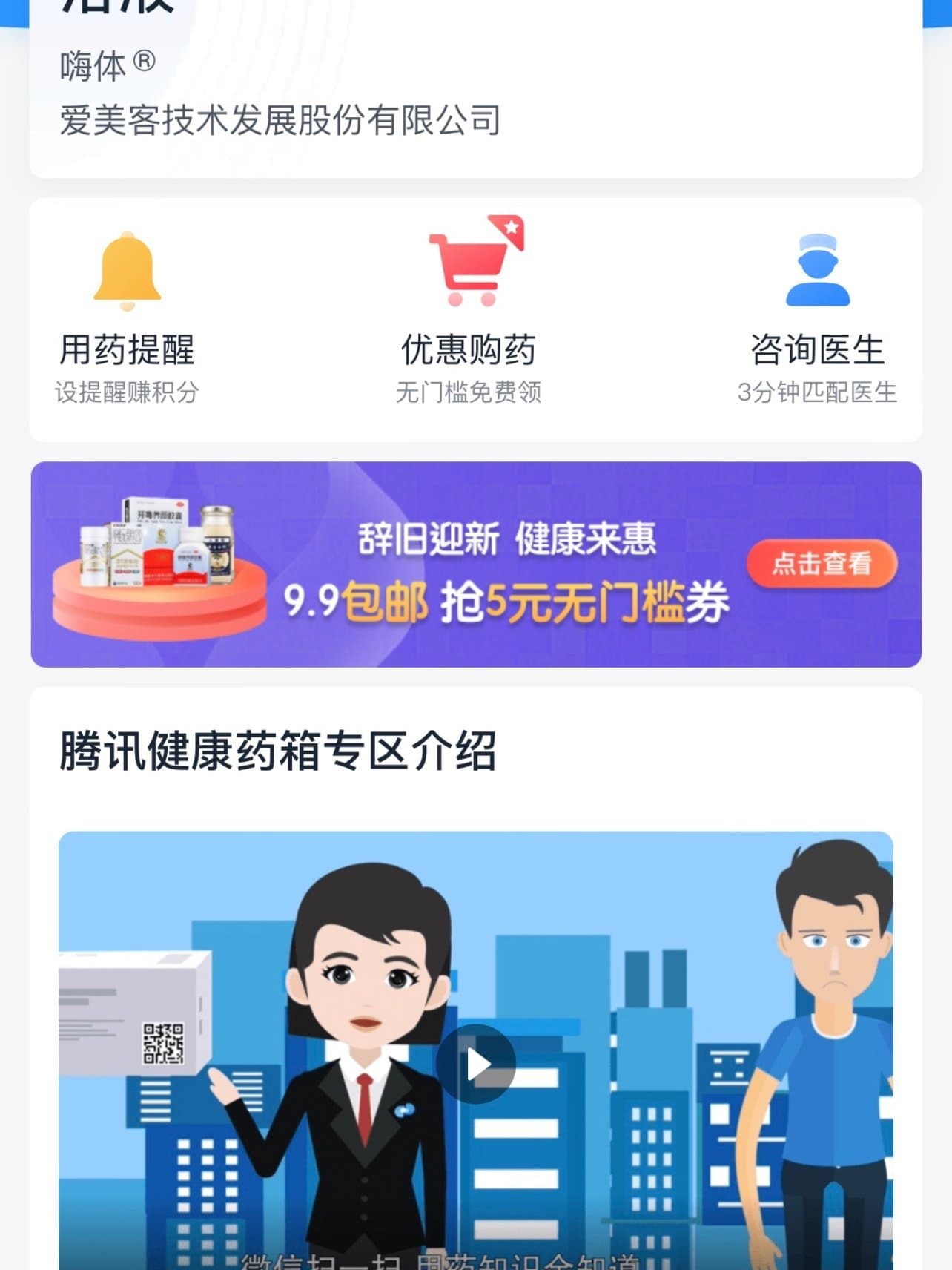
Task: Tap 点击查看 on the promo banner
Action: [x=822, y=564]
